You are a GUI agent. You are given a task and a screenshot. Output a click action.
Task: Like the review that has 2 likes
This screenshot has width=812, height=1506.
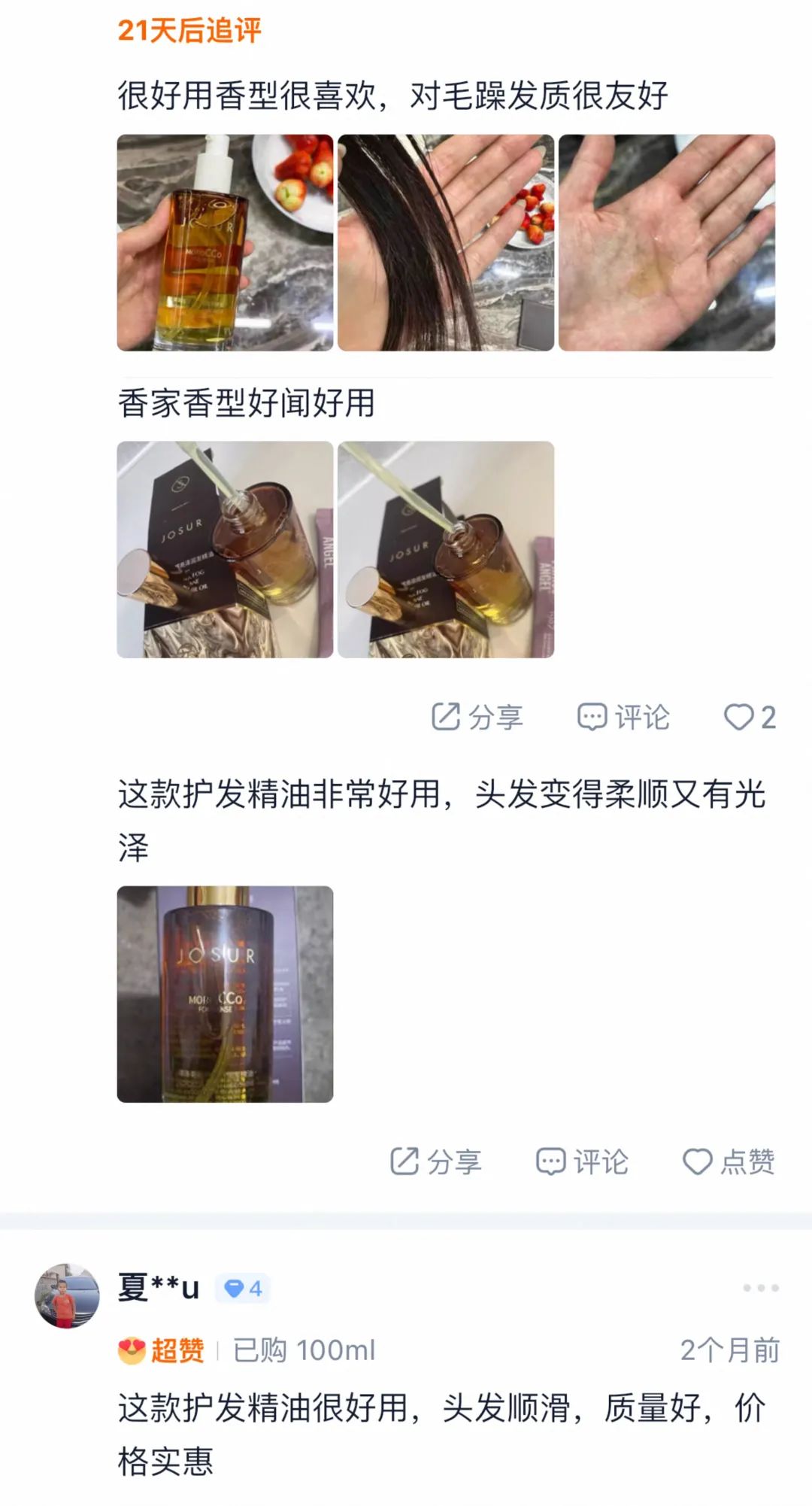pyautogui.click(x=750, y=717)
